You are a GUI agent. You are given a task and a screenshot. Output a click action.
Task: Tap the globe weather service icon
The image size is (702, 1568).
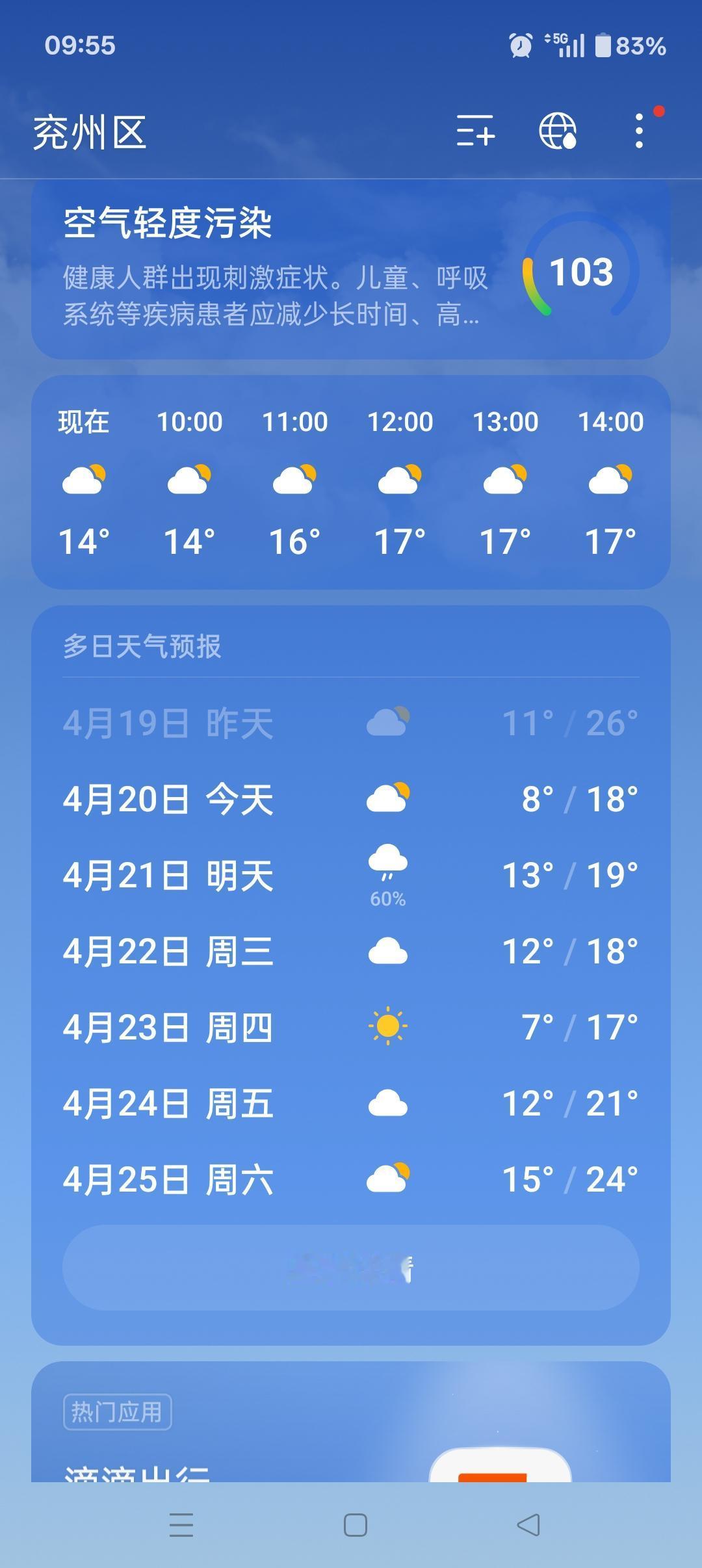(x=558, y=131)
